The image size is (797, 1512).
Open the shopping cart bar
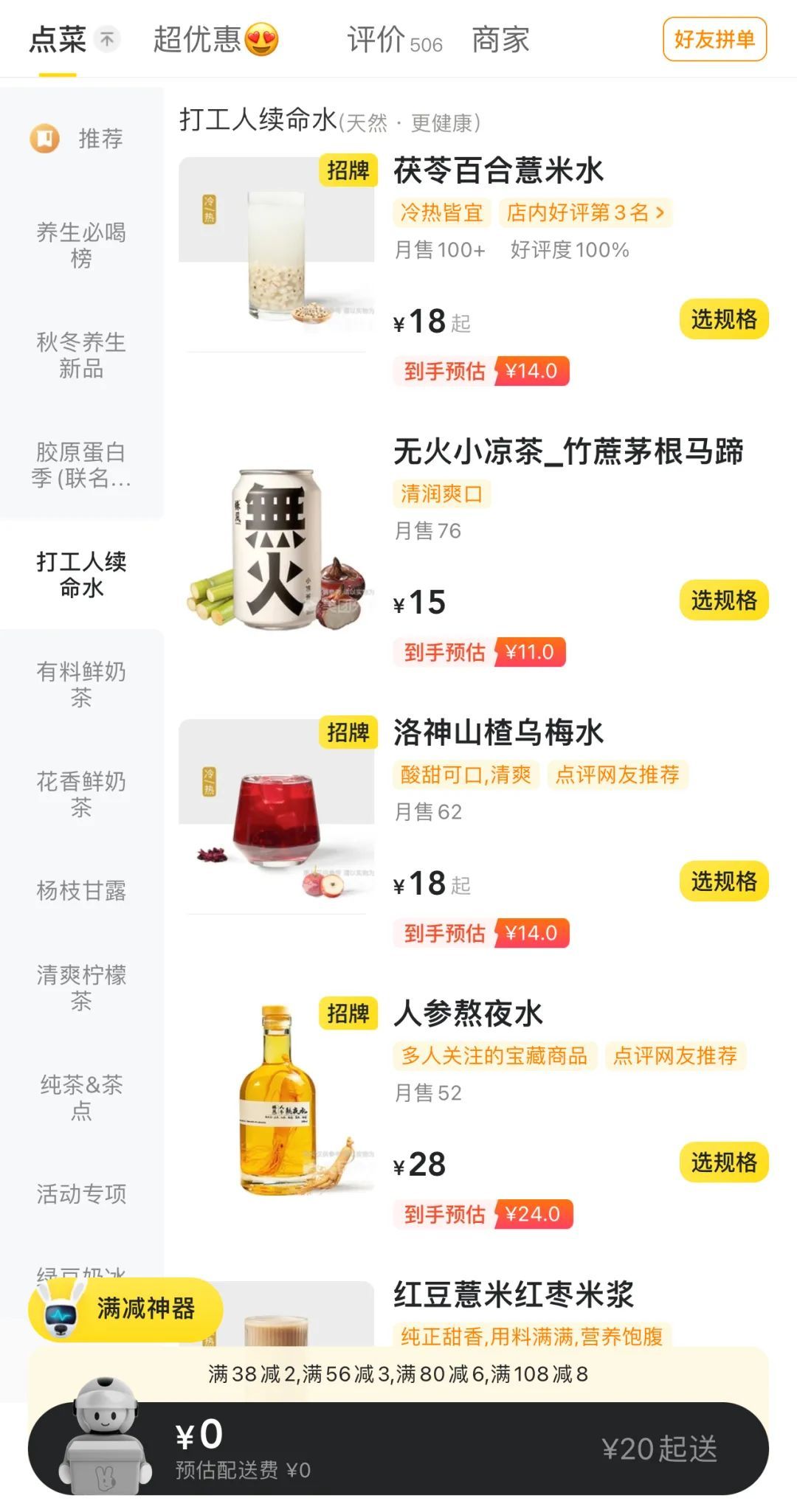coord(398,1449)
